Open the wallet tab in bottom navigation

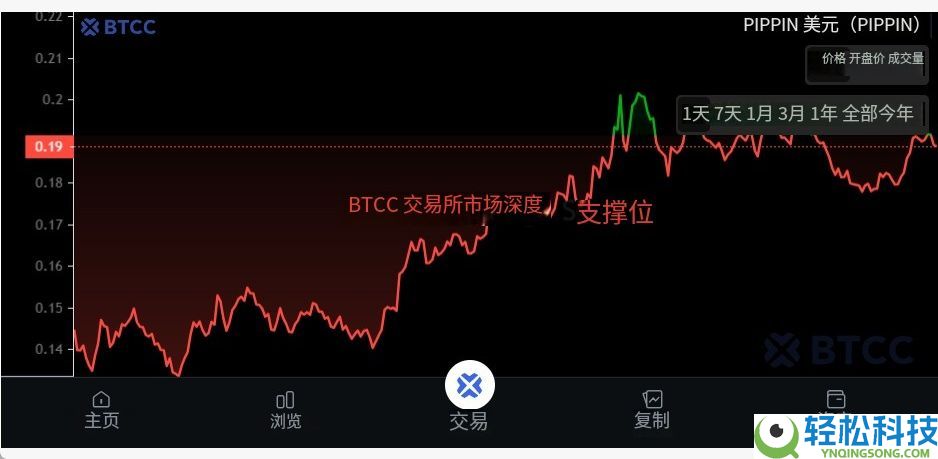[x=836, y=400]
